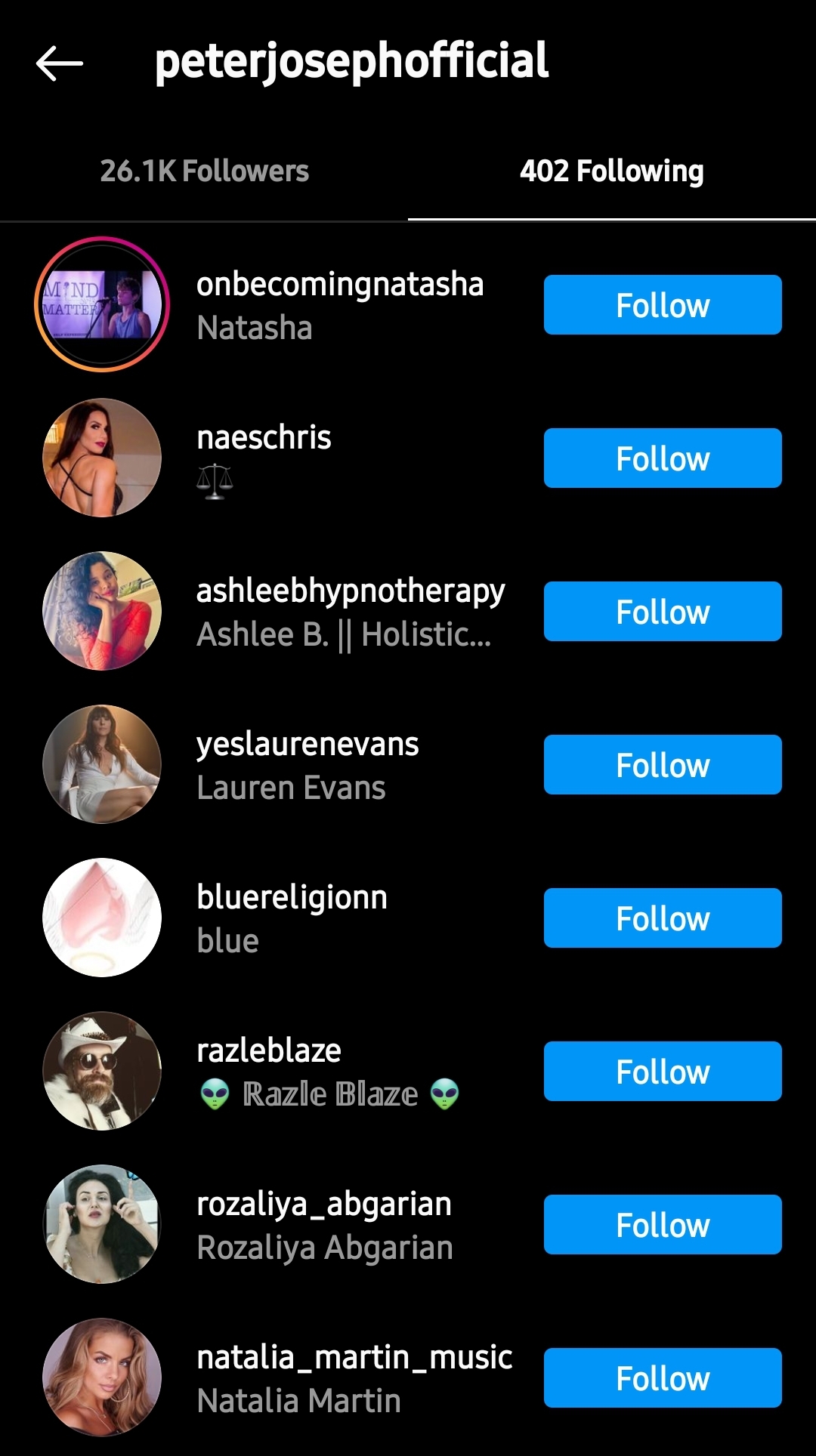
Task: Follow naeschris
Action: pyautogui.click(x=663, y=458)
